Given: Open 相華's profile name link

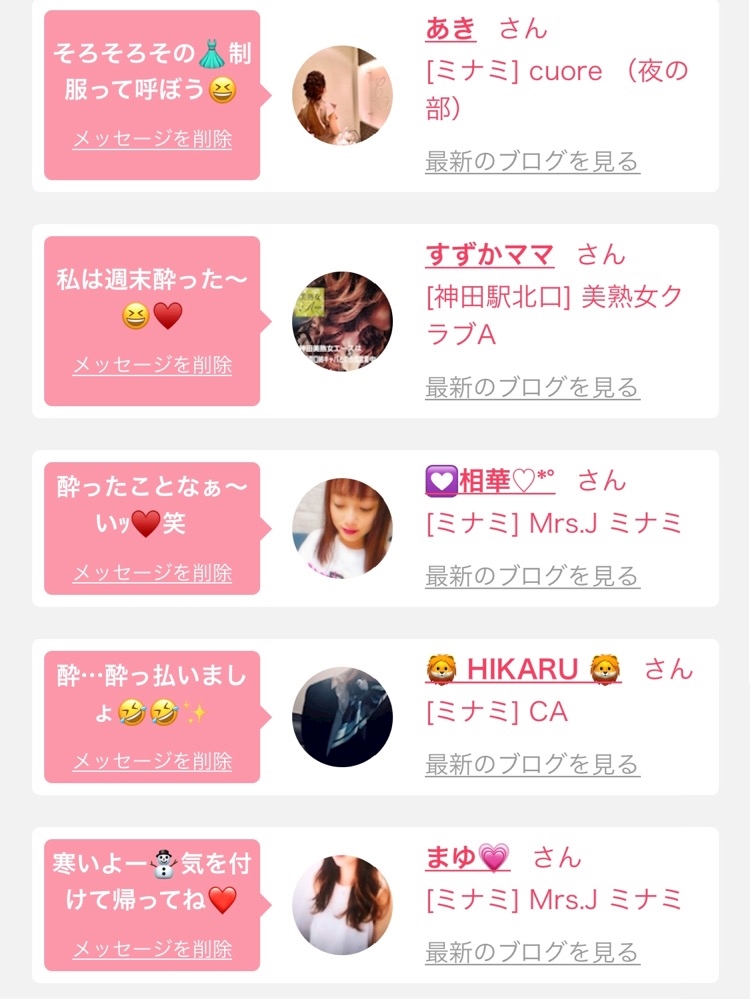Looking at the screenshot, I should [490, 480].
